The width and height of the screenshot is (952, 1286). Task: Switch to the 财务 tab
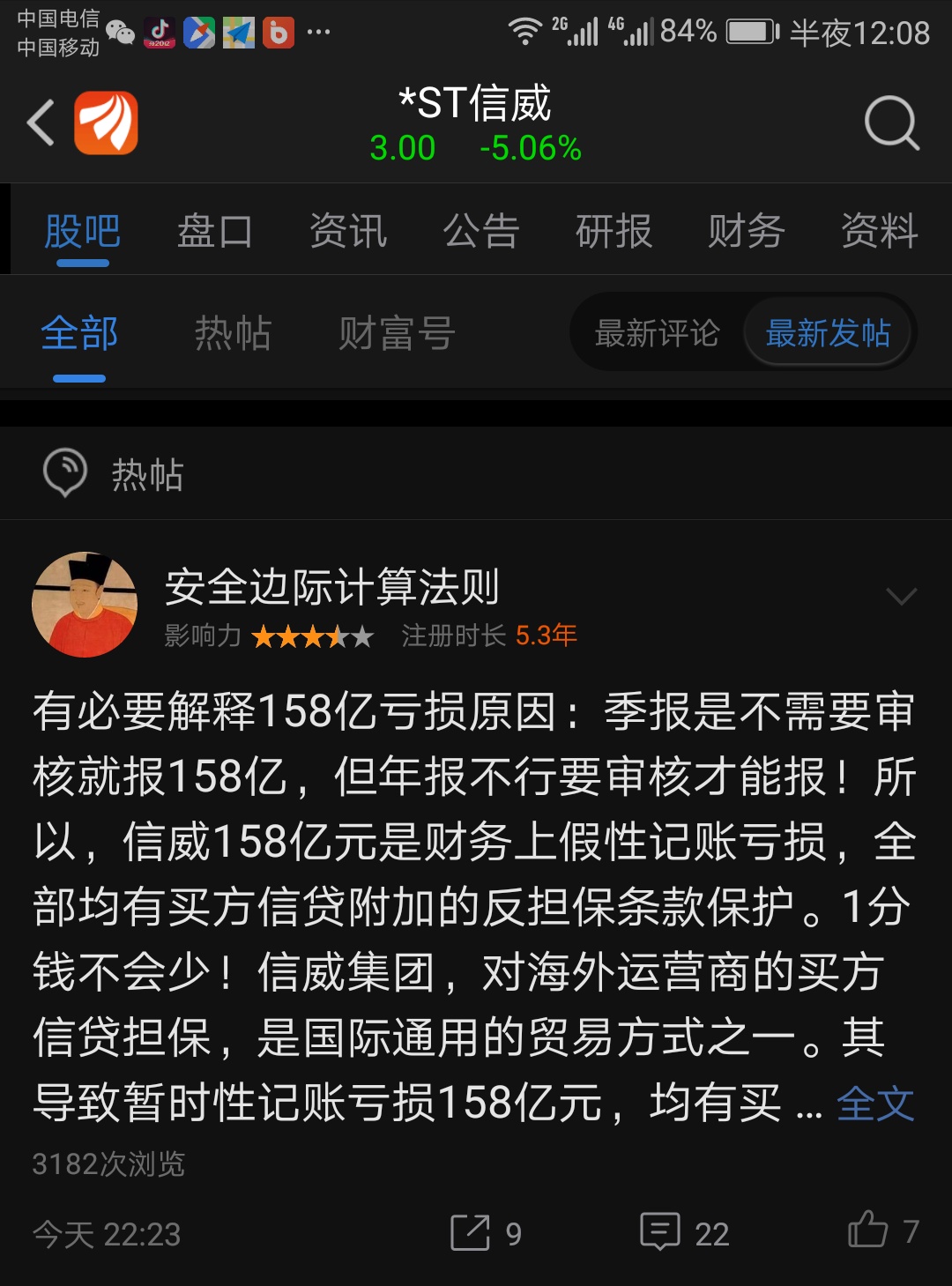point(745,231)
